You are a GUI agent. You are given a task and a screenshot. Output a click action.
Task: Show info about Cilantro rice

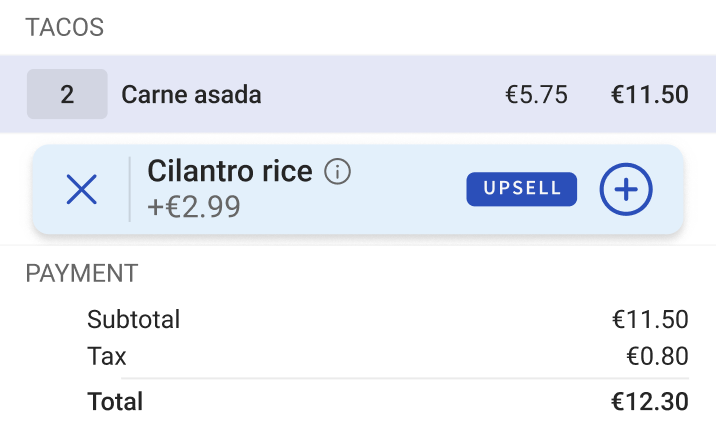point(338,172)
